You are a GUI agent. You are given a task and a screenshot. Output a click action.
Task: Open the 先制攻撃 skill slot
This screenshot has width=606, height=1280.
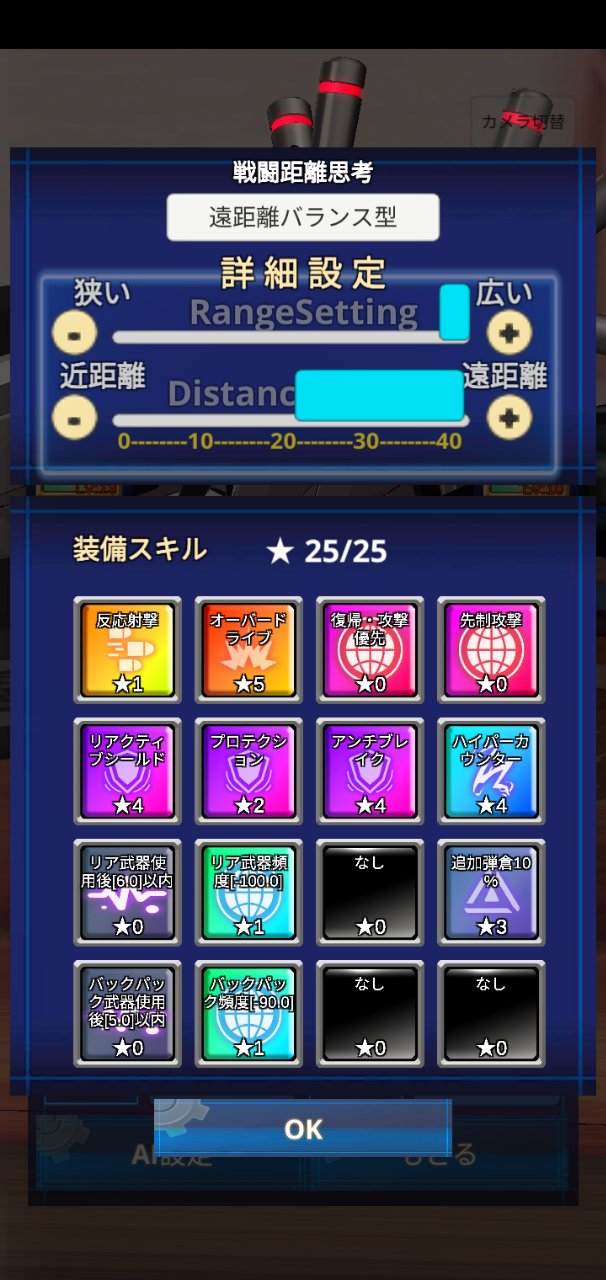click(x=491, y=650)
